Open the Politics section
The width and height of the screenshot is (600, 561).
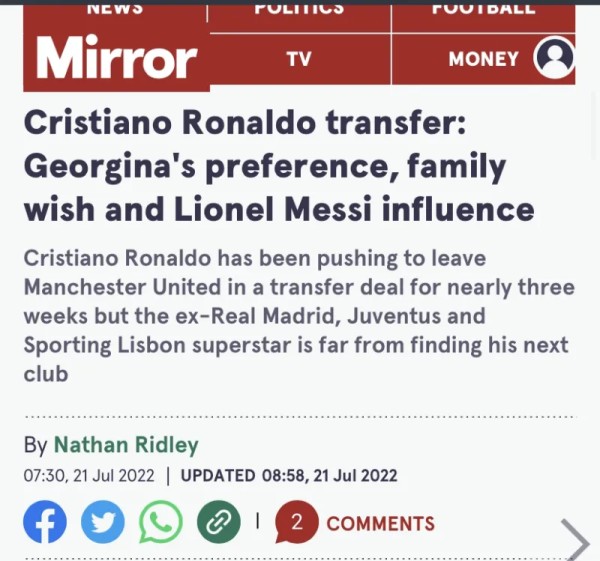coord(299,9)
